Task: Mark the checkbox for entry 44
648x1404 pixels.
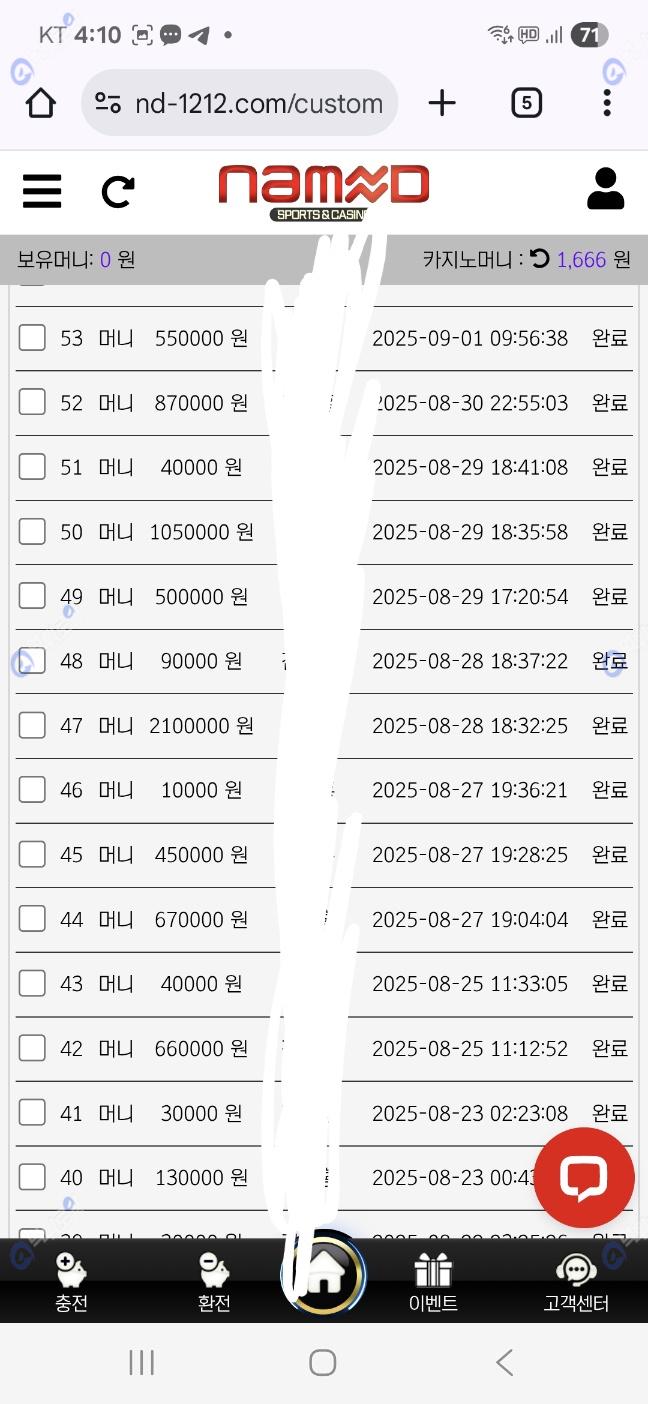Action: 32,919
